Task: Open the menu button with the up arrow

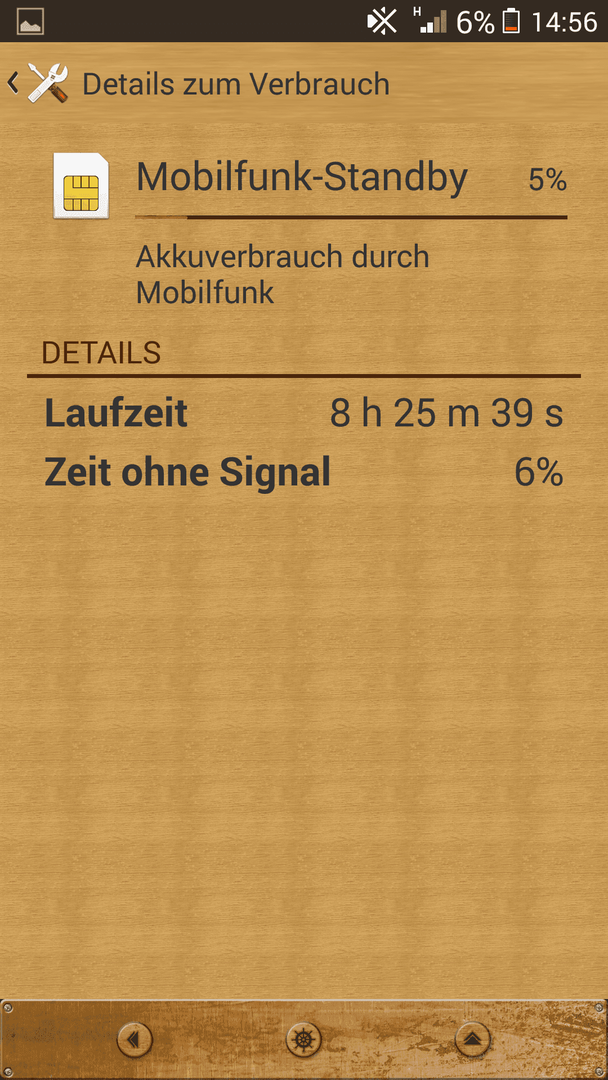Action: point(473,1039)
